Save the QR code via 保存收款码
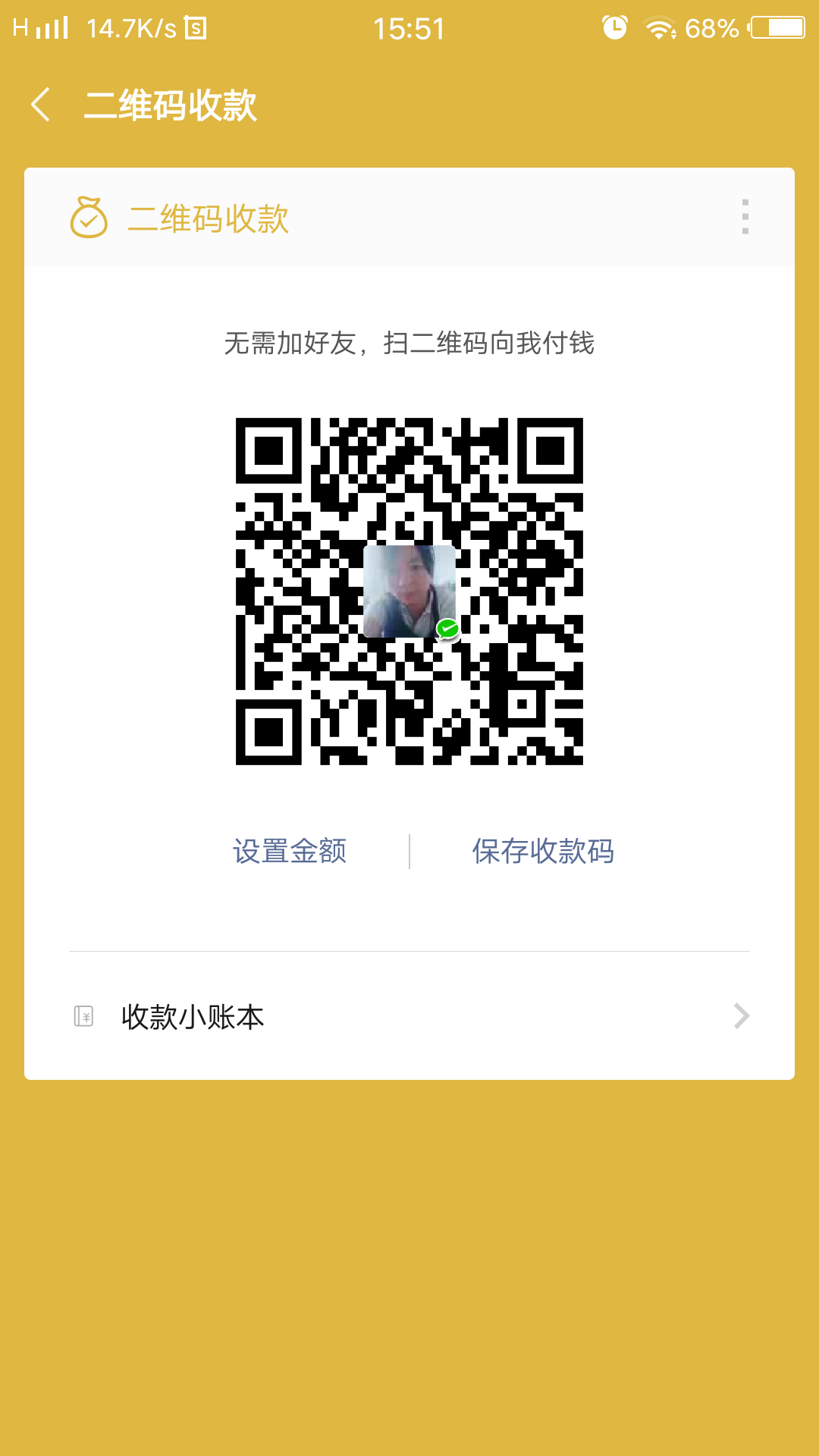 543,851
